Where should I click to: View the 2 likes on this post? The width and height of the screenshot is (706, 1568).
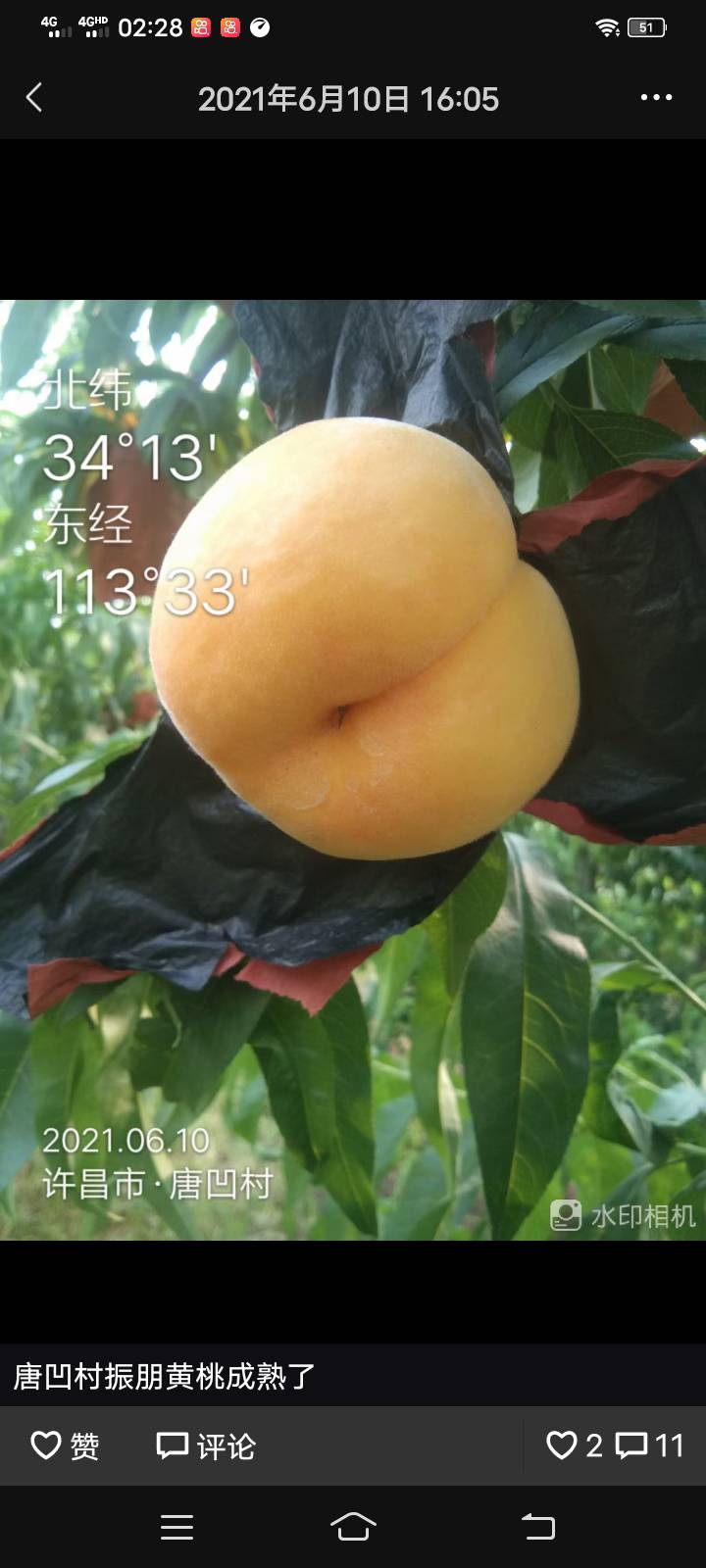click(x=574, y=1445)
